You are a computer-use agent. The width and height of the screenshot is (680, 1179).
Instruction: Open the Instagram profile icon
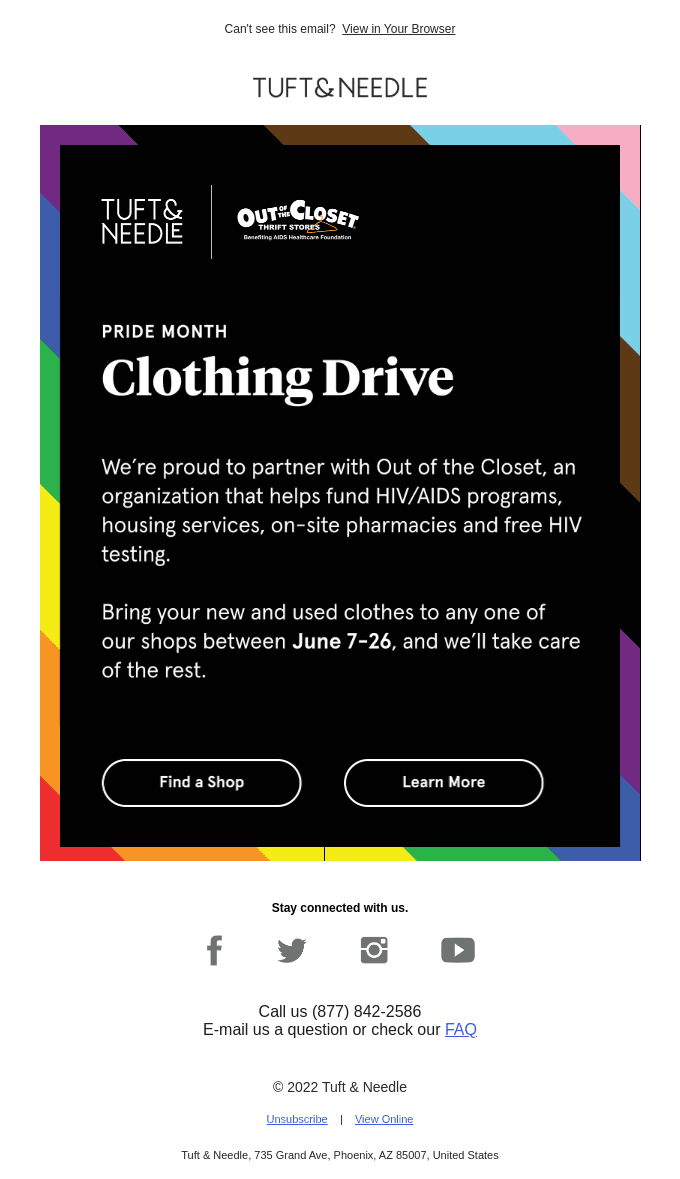point(374,950)
